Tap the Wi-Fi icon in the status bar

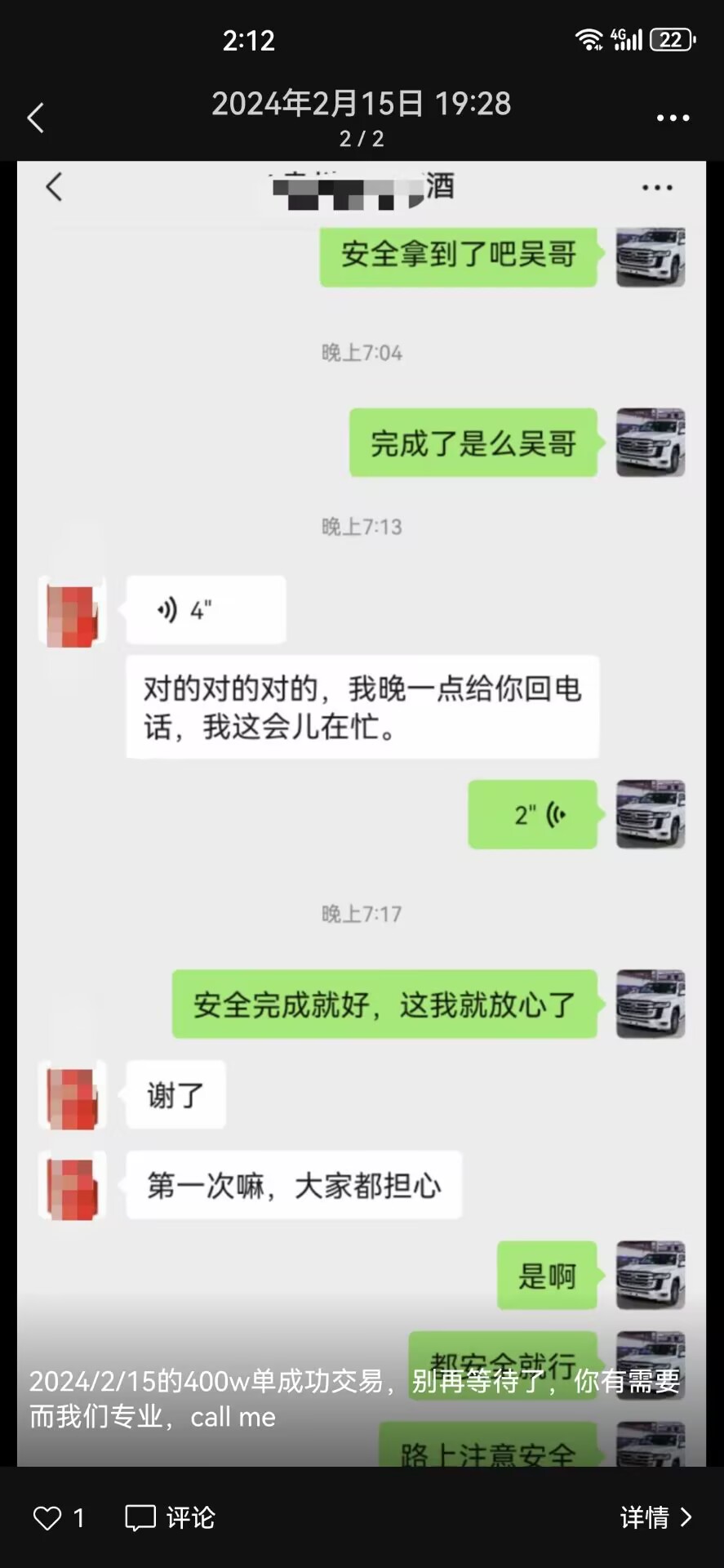[x=589, y=39]
